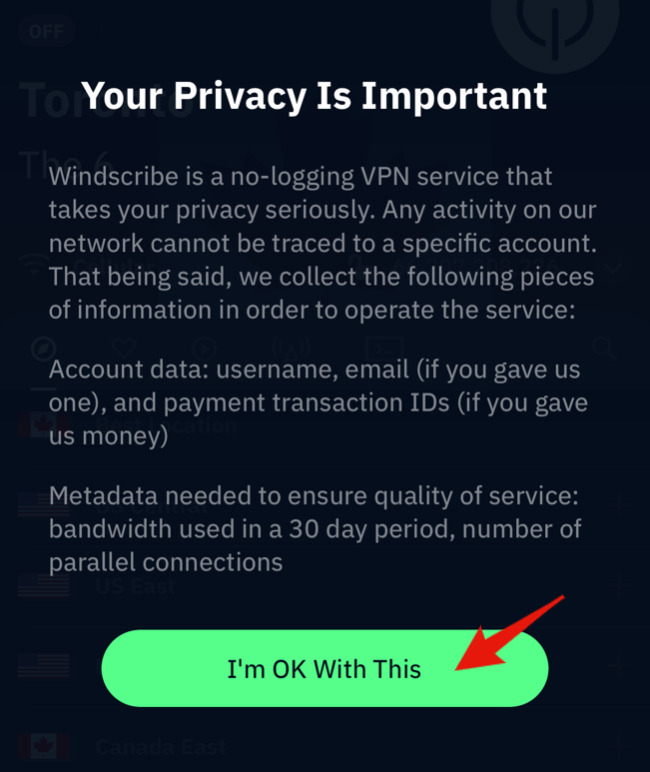This screenshot has height=772, width=650.
Task: Tap the I'm OK With This button
Action: tap(324, 668)
